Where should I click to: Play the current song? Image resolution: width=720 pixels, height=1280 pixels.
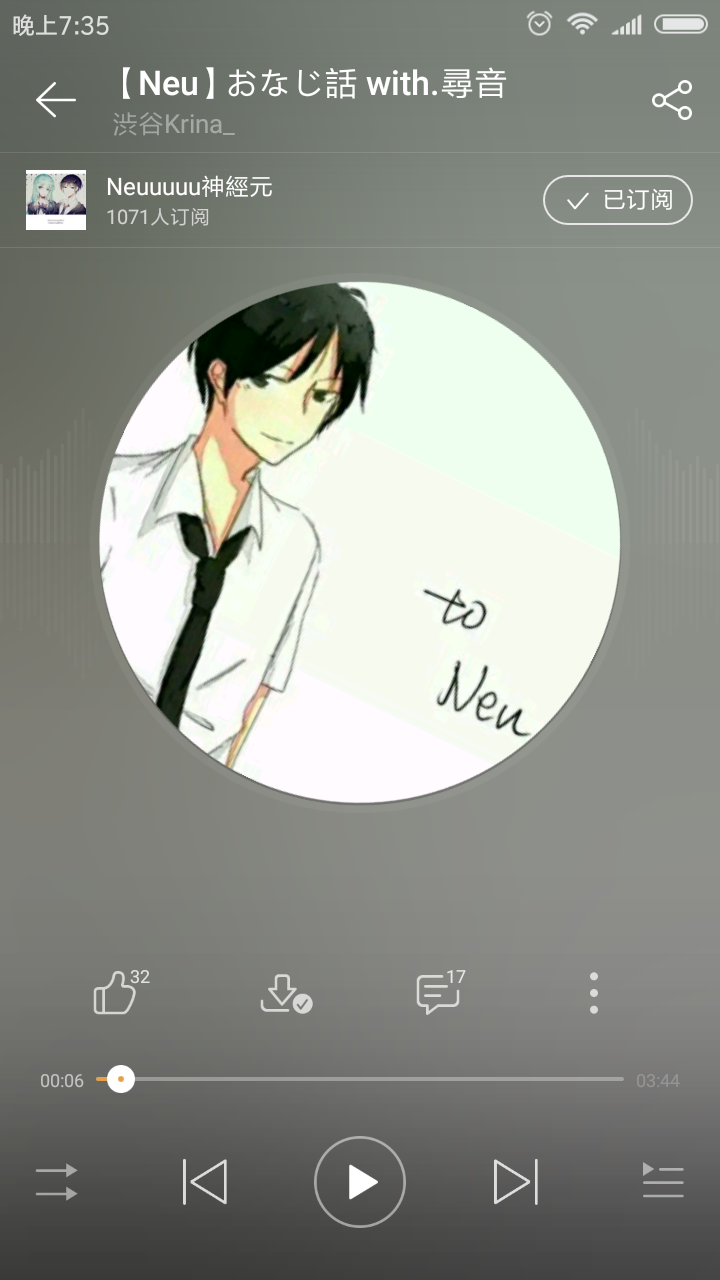pos(360,1182)
